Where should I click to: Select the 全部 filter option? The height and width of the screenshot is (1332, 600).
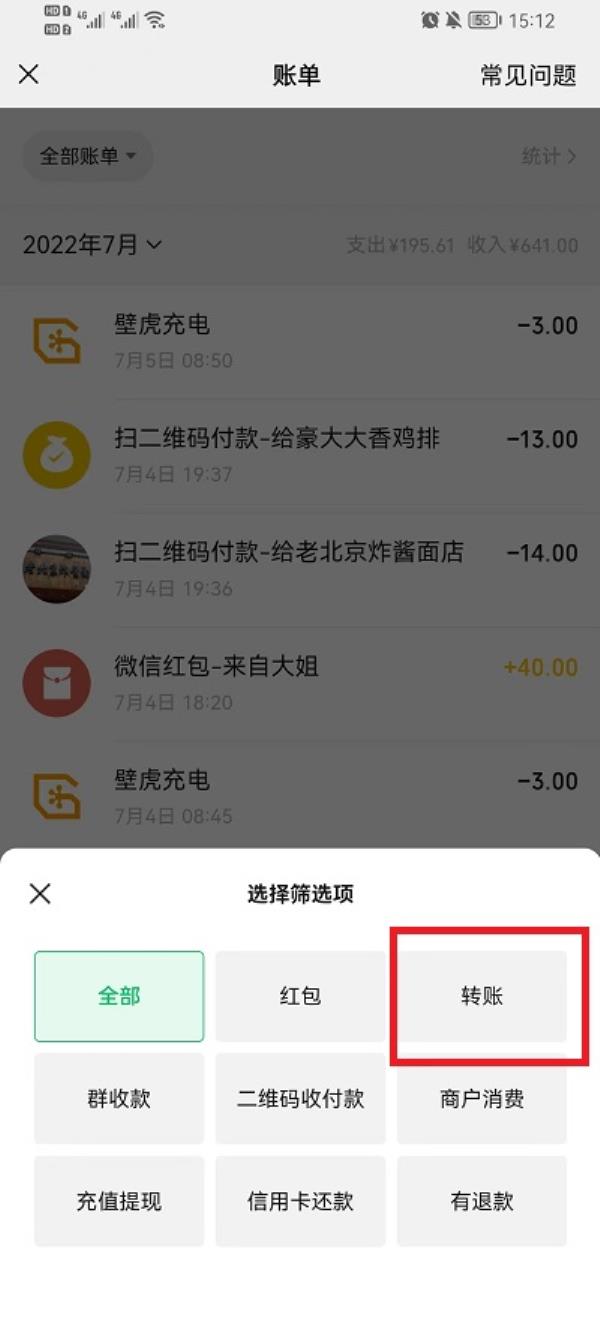pos(119,996)
